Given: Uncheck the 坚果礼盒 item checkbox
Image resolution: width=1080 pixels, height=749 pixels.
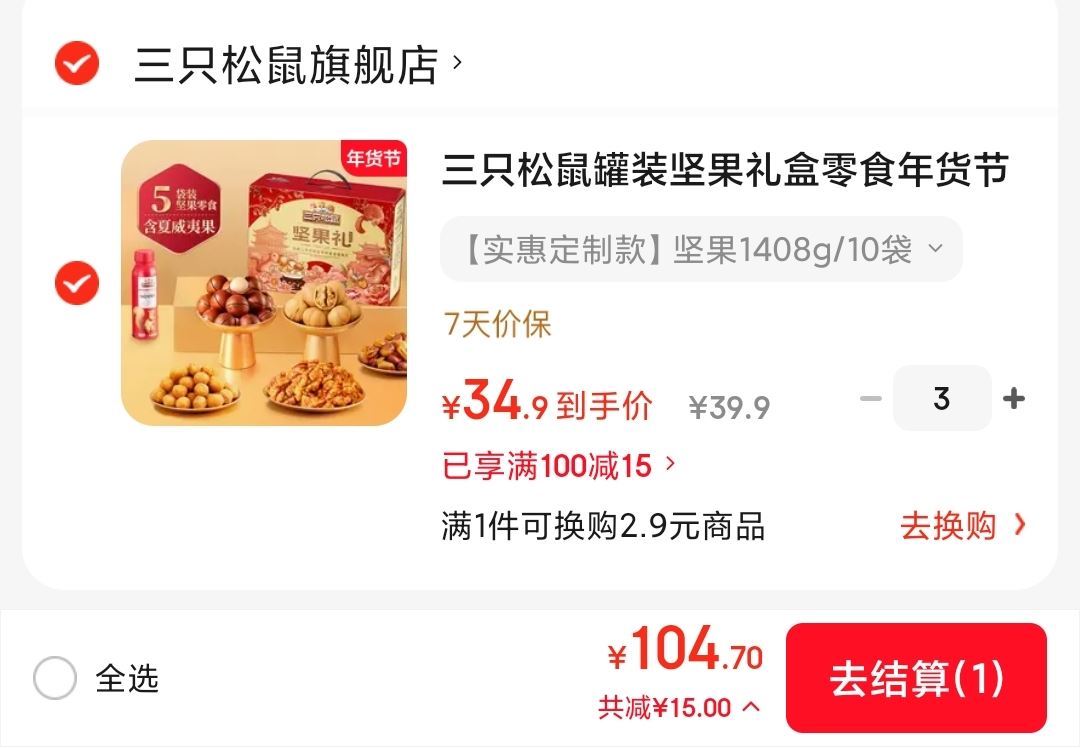Looking at the screenshot, I should (x=76, y=283).
